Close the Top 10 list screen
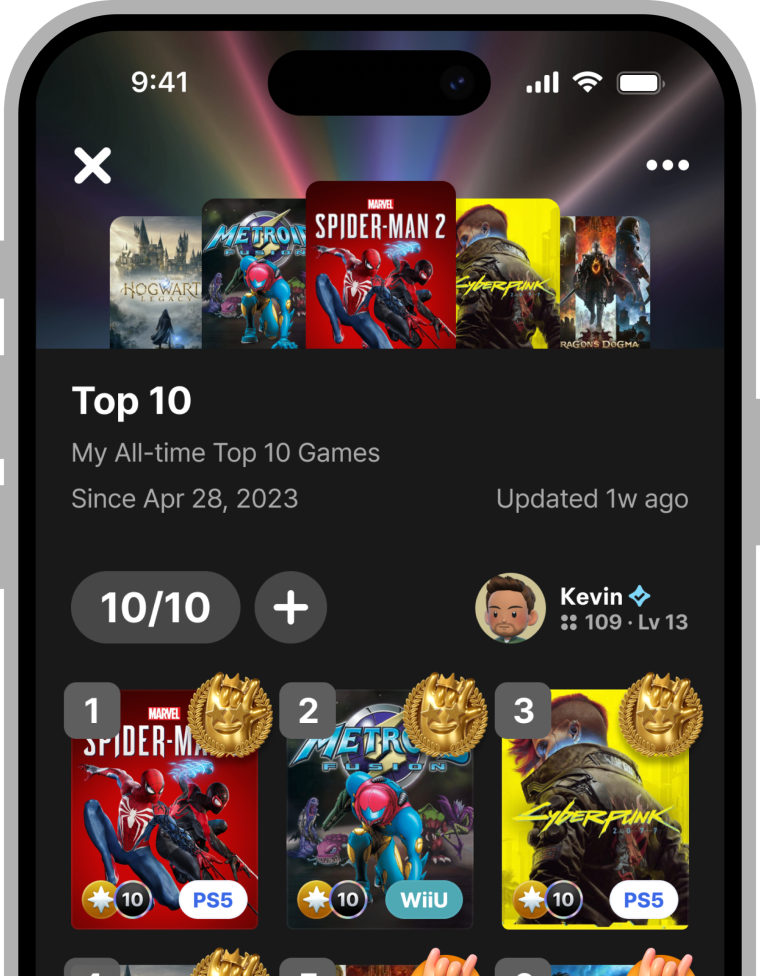 pos(93,165)
